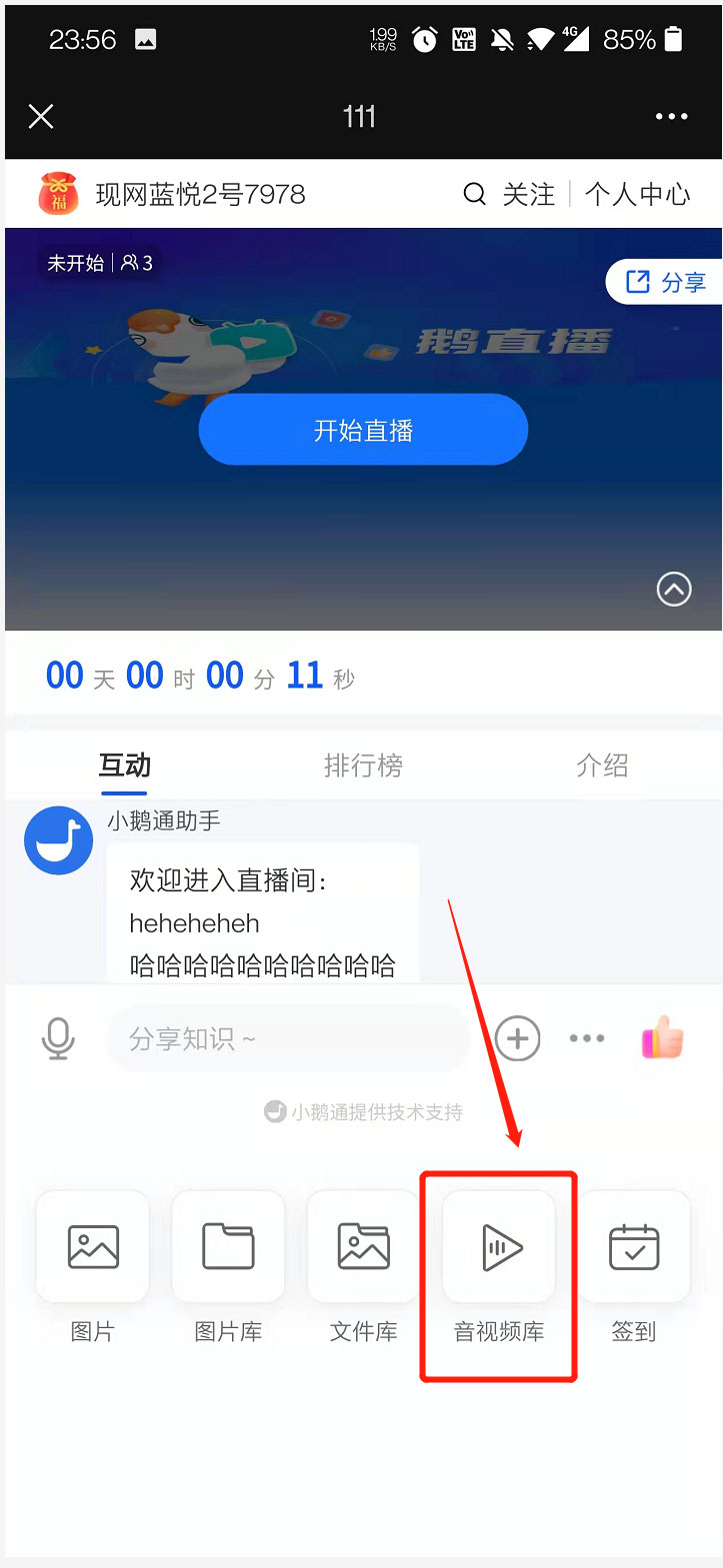Collapse the video area with up chevron

pyautogui.click(x=674, y=590)
